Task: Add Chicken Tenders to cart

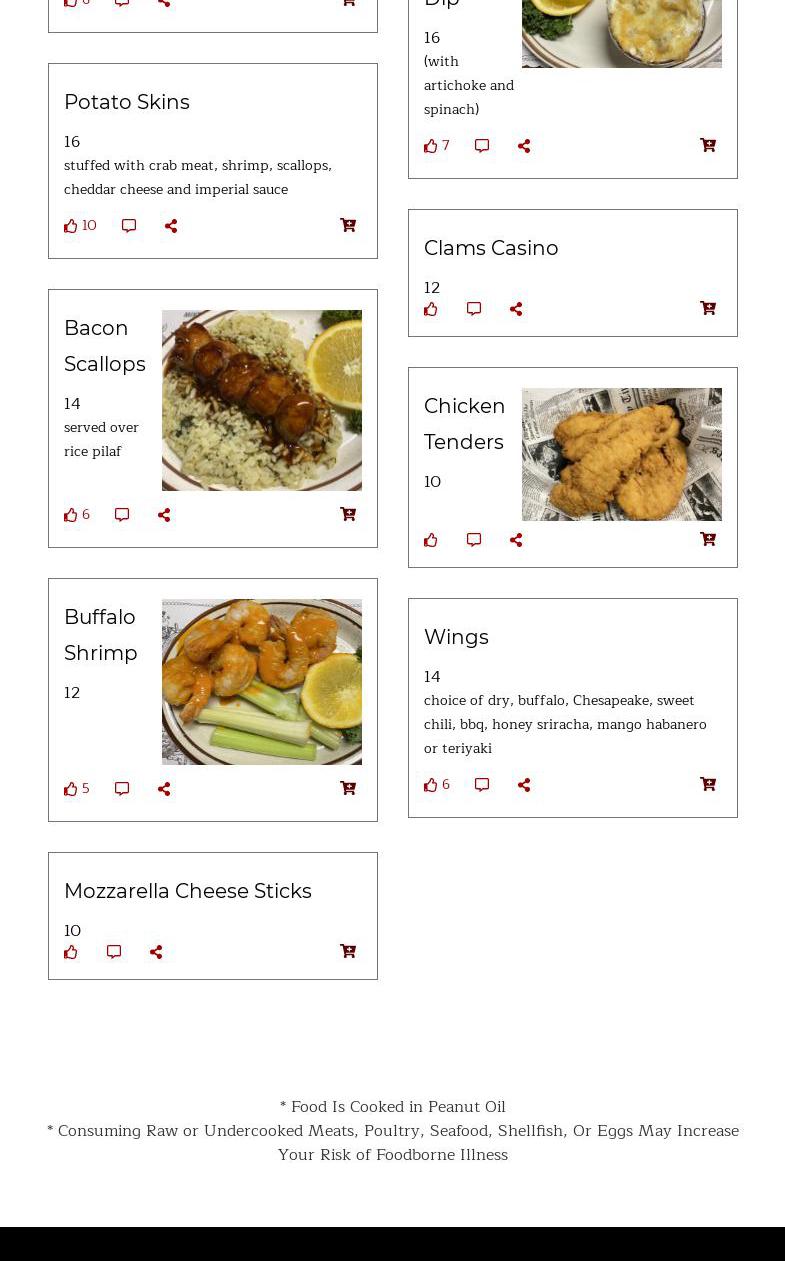Action: 708,539
